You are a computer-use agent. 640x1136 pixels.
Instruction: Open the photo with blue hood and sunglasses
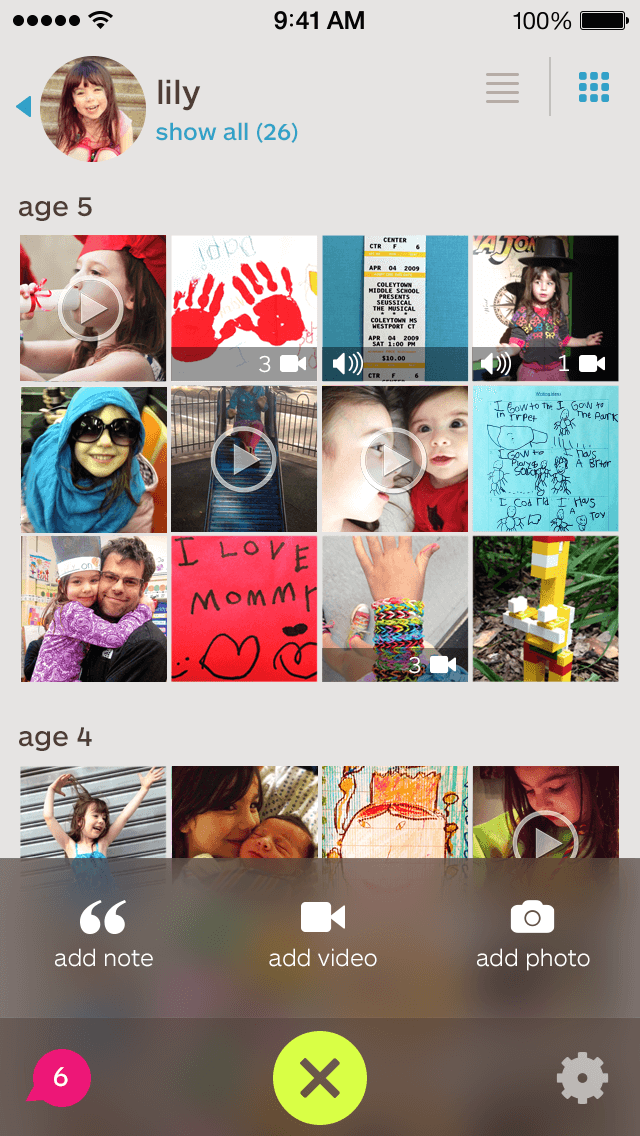(93, 459)
